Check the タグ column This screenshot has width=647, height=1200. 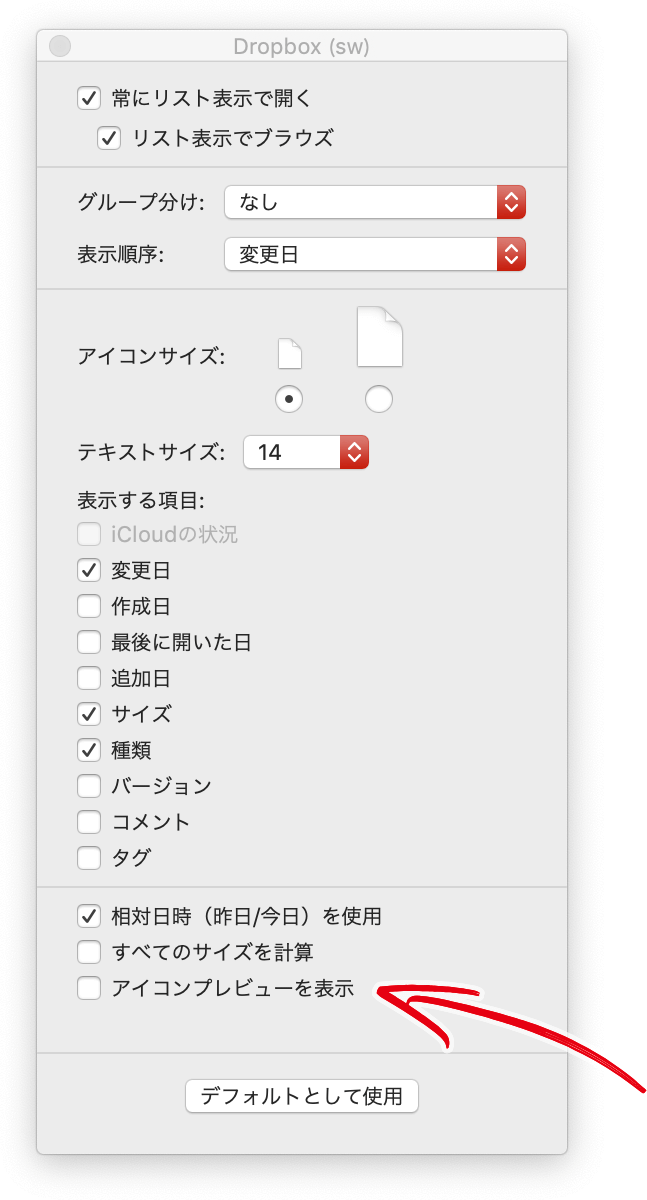(x=89, y=858)
